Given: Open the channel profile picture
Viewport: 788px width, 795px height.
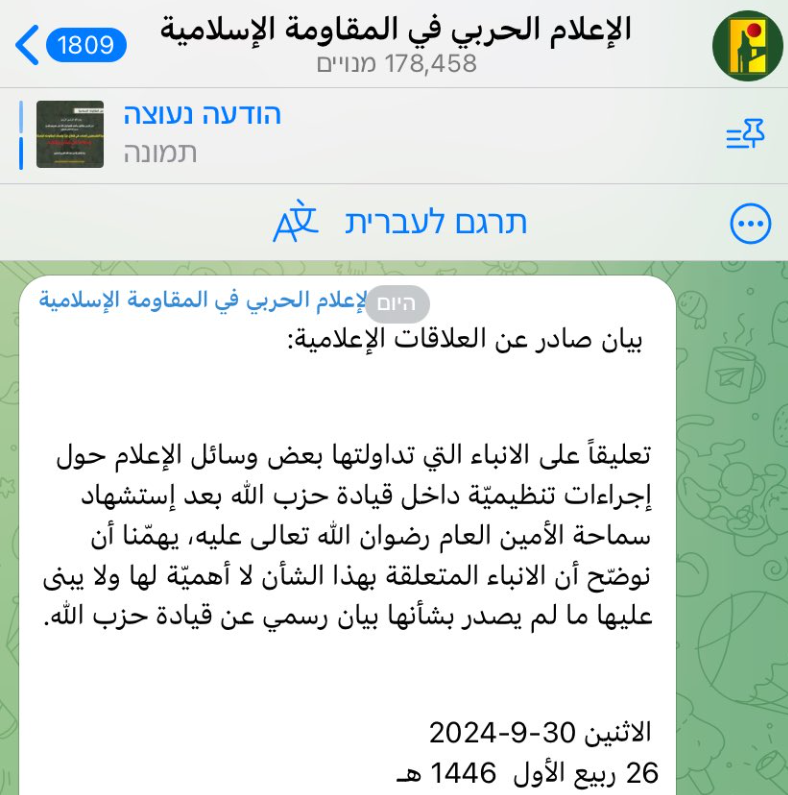Looking at the screenshot, I should point(746,45).
